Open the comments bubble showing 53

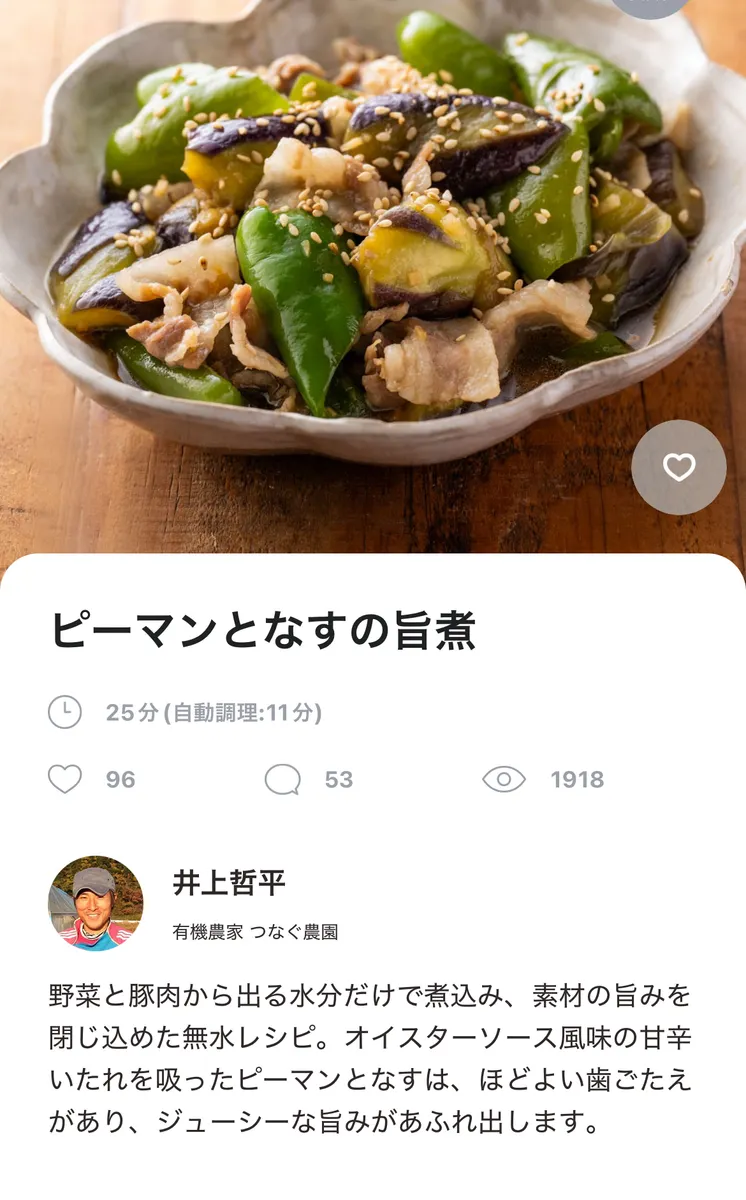283,780
